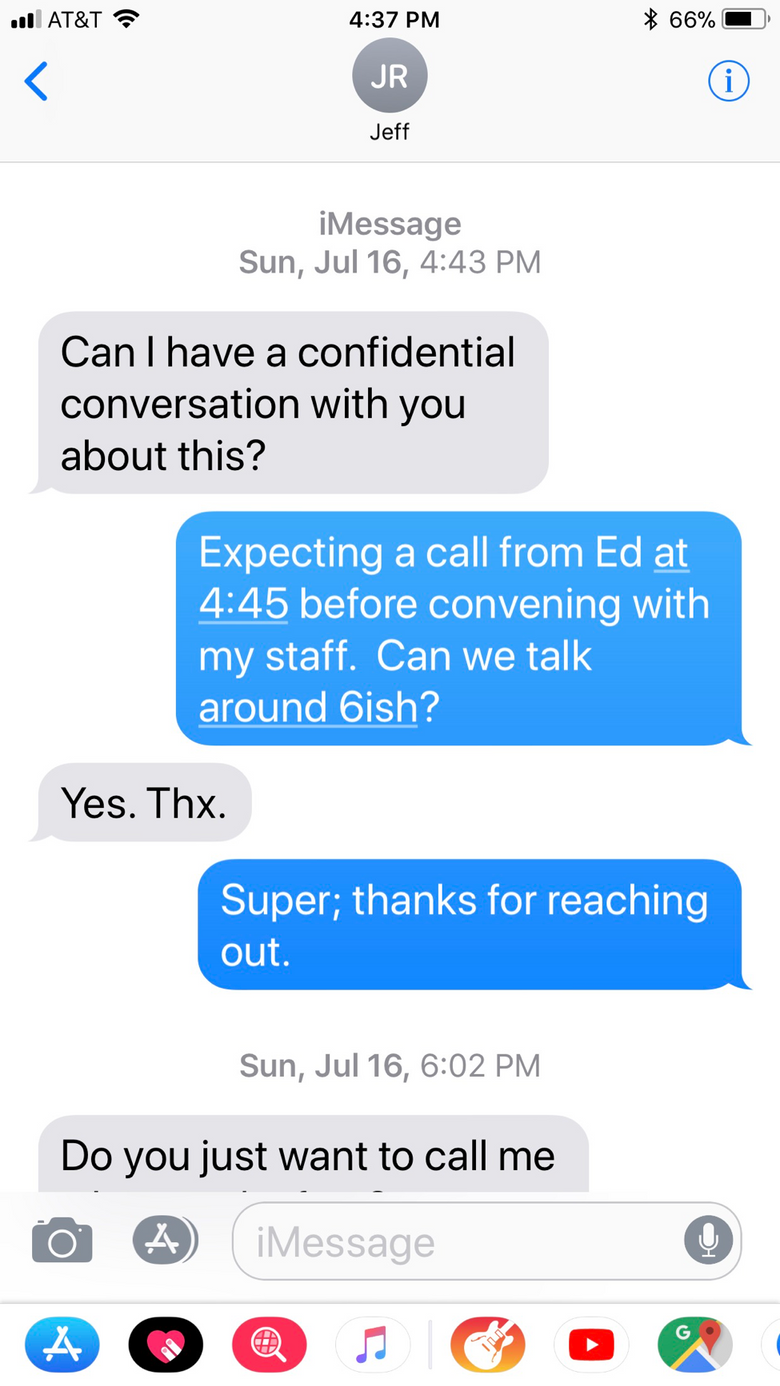Viewport: 780px width, 1386px height.
Task: Open the App Store iMessage app
Action: (62, 1345)
